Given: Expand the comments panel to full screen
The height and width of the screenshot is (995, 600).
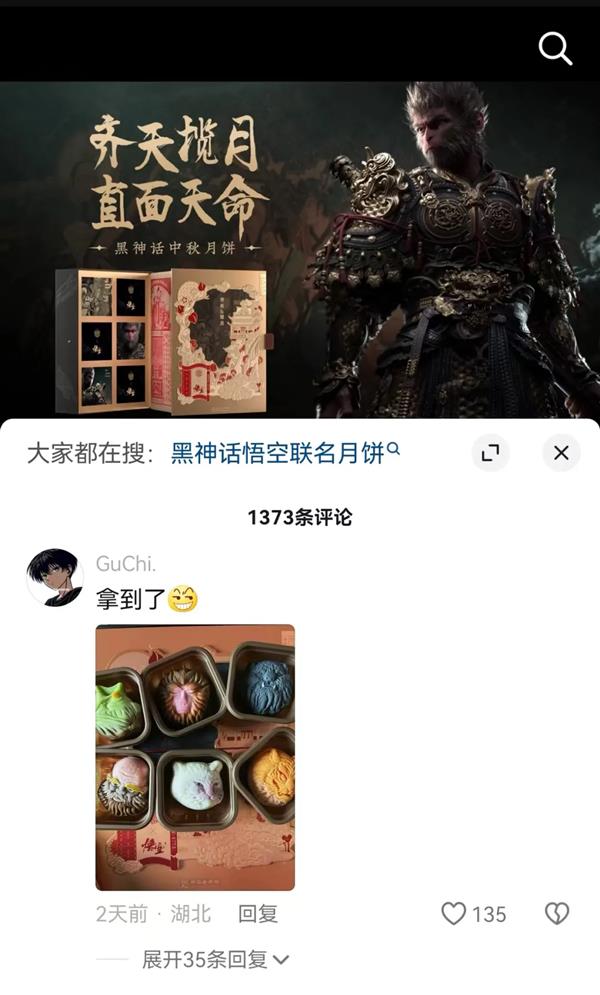Looking at the screenshot, I should tap(490, 453).
